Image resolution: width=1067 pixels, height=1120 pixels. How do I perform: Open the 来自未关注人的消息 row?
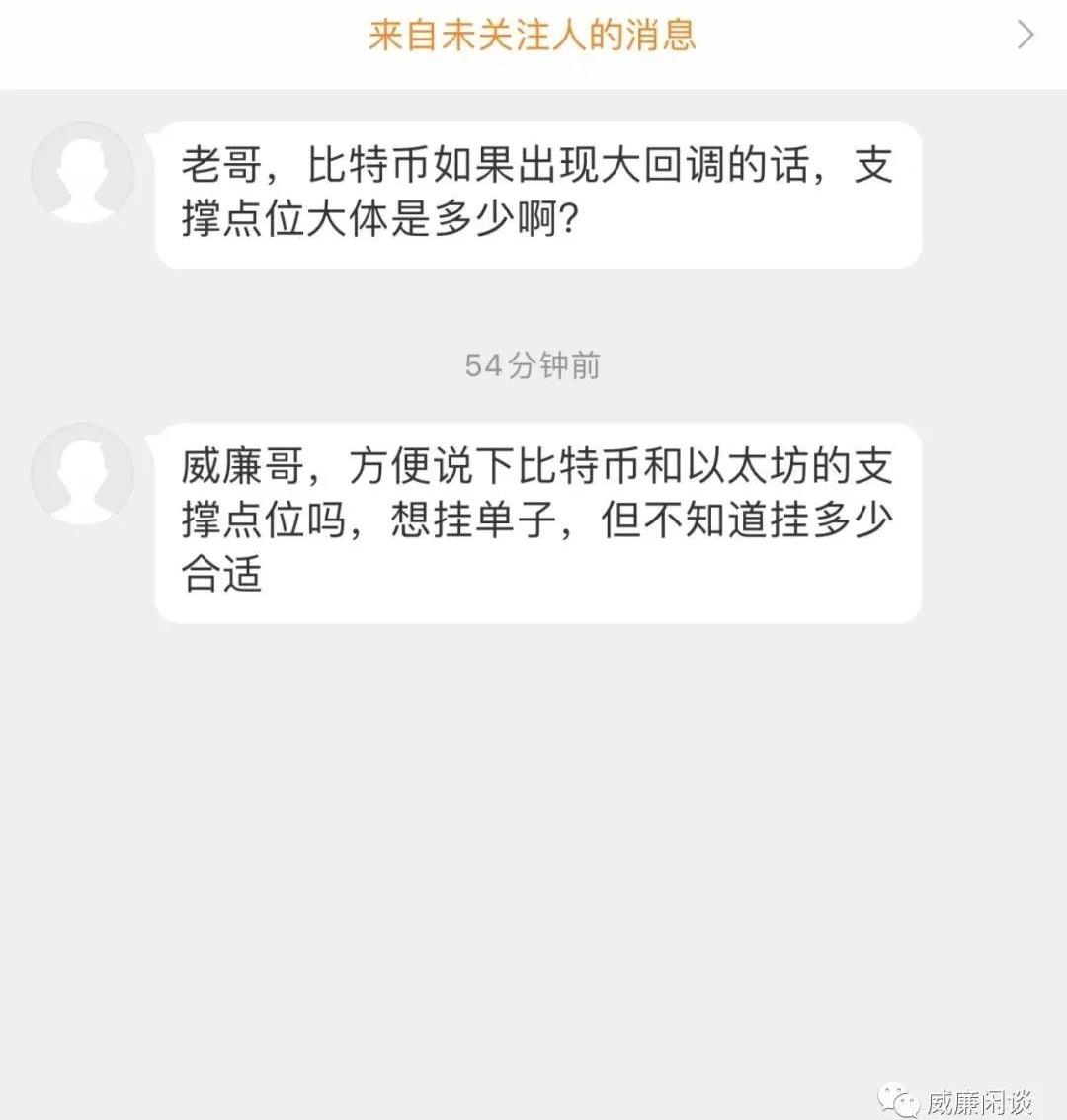click(x=533, y=37)
